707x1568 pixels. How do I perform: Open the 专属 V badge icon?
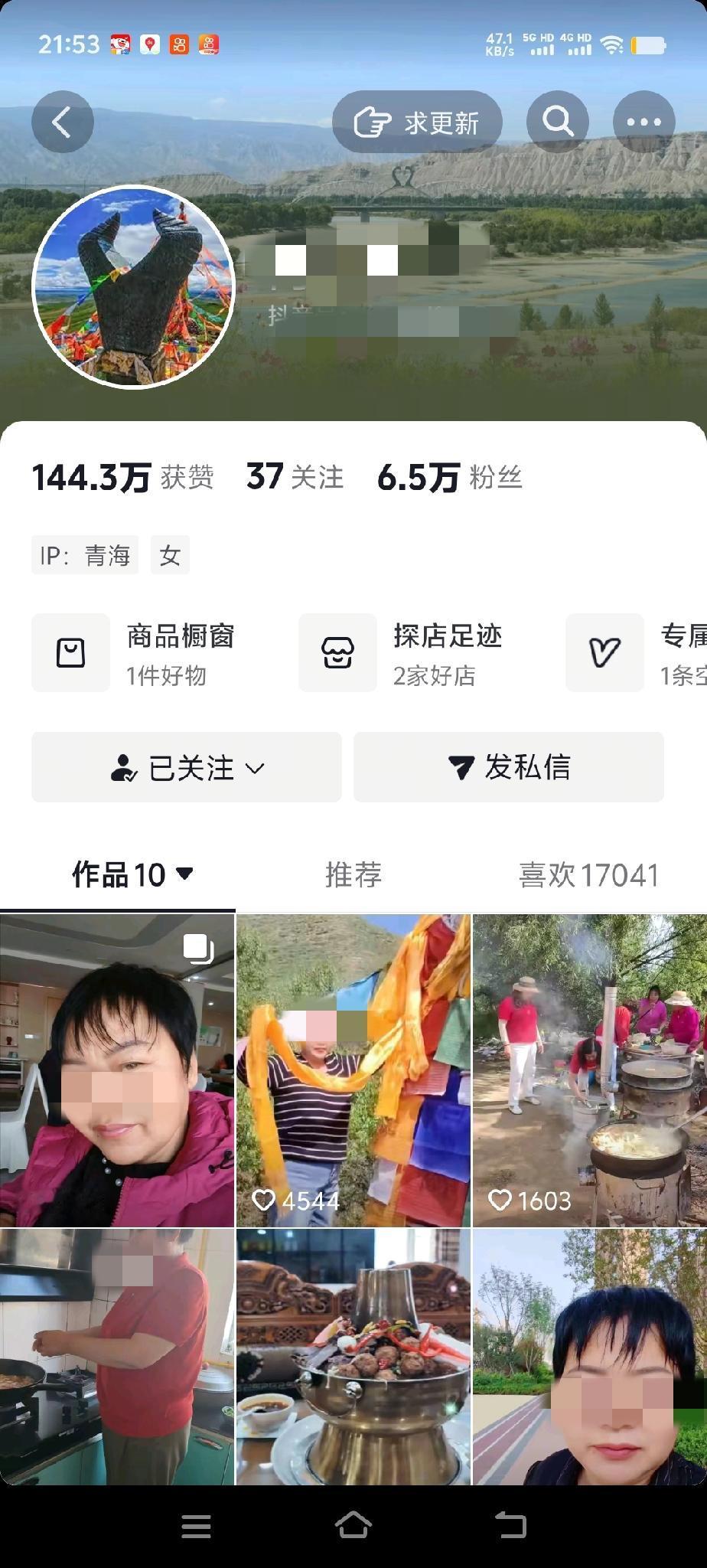point(605,652)
